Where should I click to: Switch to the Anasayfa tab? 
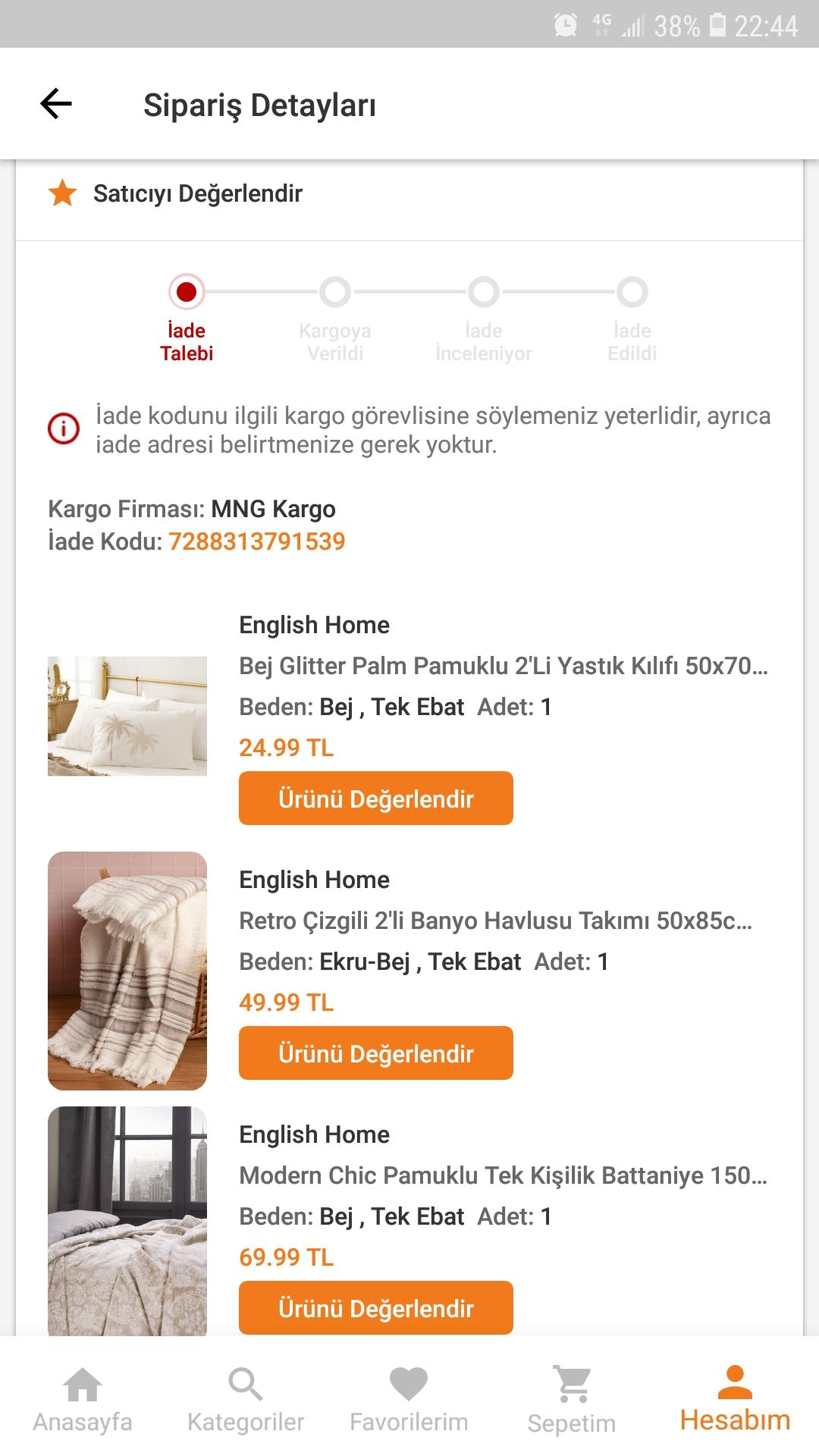(x=83, y=1400)
